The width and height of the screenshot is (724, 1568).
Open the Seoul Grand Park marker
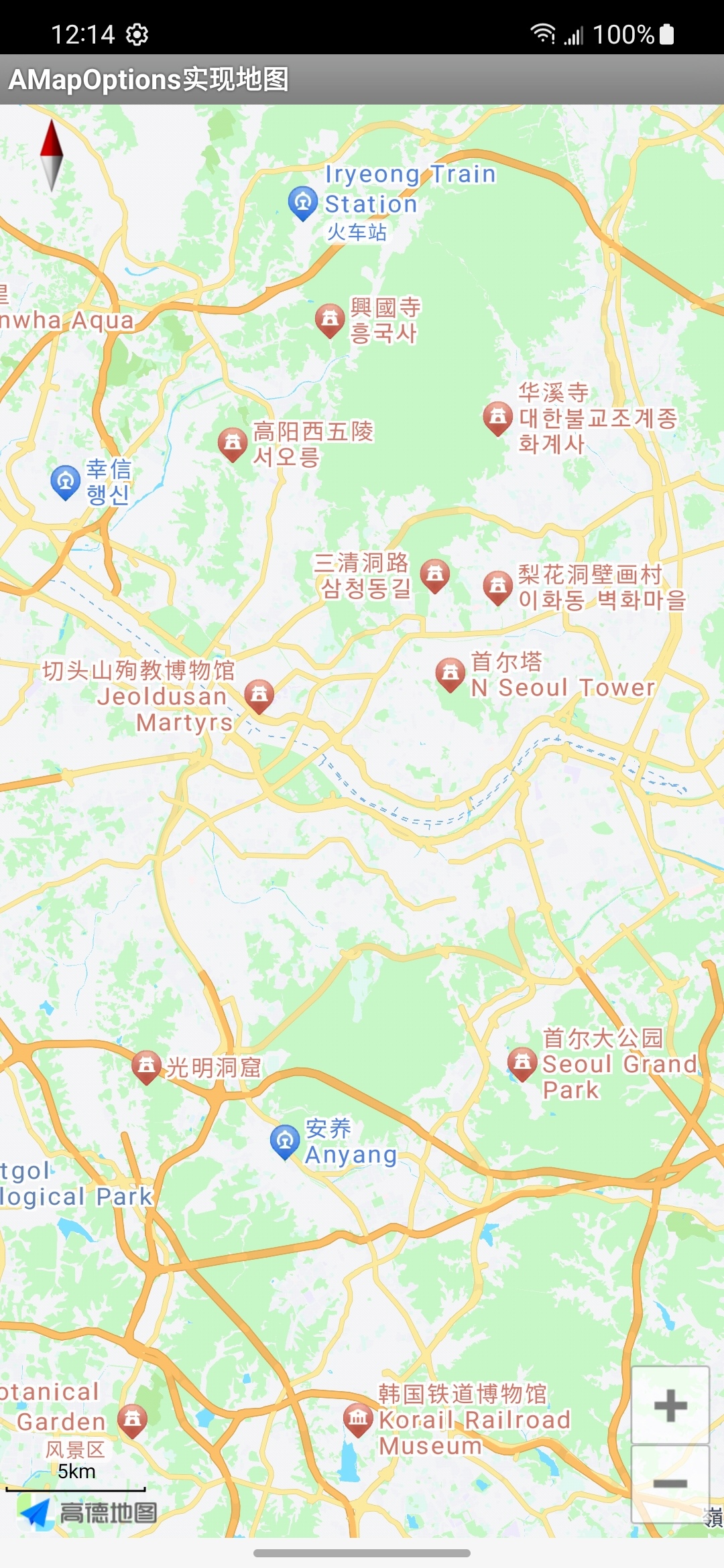pyautogui.click(x=523, y=1063)
